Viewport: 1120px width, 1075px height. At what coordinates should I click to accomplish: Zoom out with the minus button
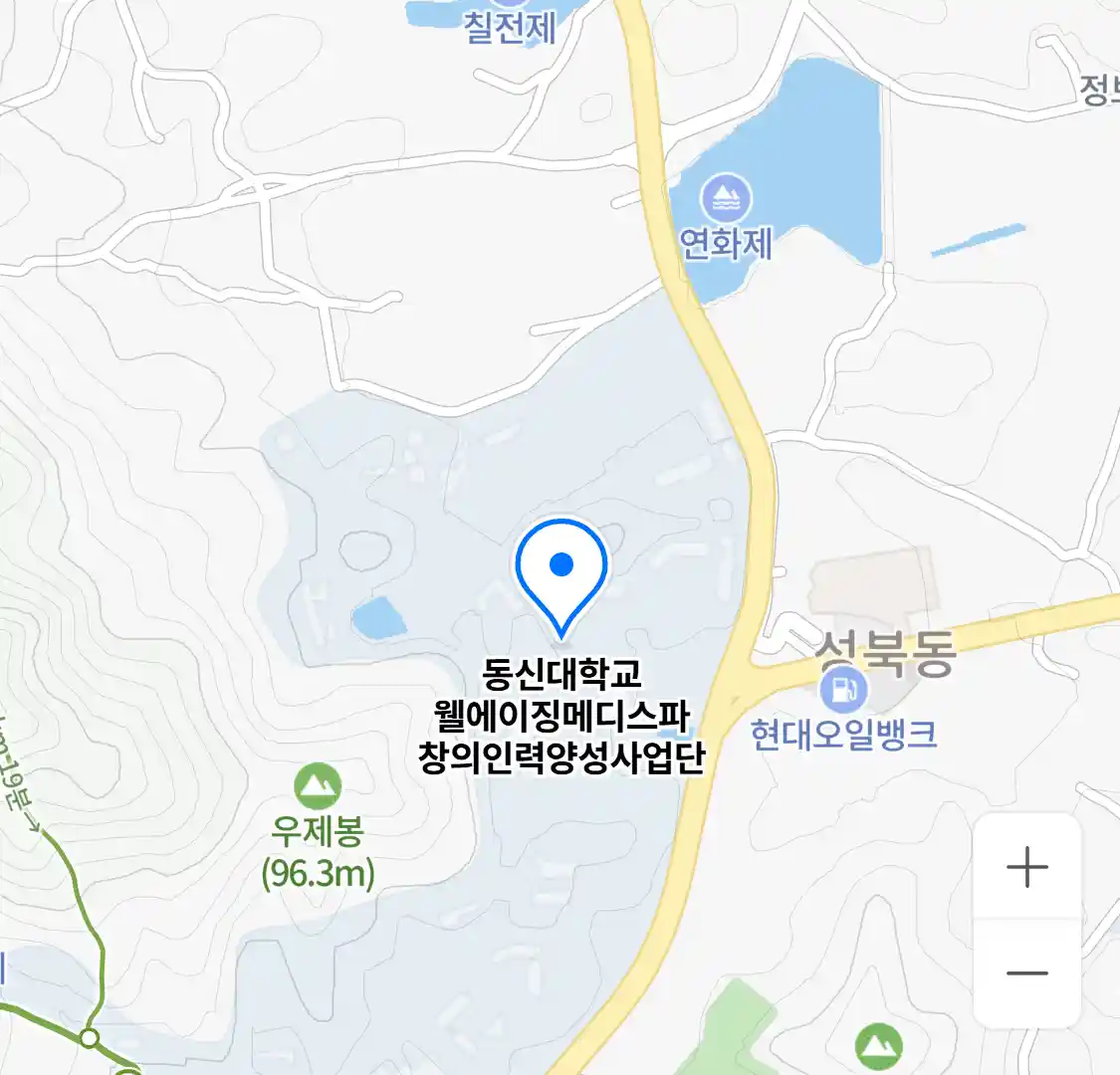1026,972
